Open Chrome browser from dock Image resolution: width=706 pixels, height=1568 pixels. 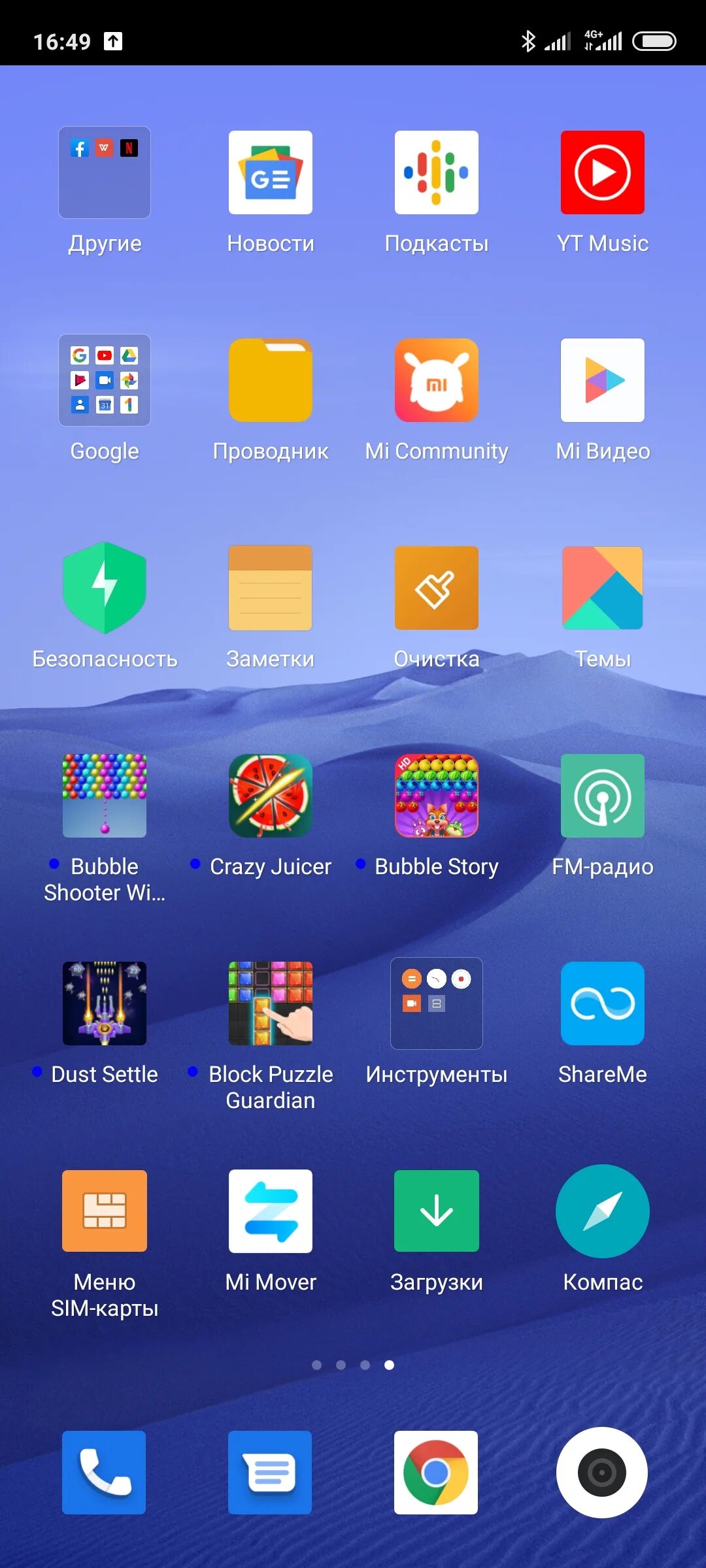[x=436, y=1473]
